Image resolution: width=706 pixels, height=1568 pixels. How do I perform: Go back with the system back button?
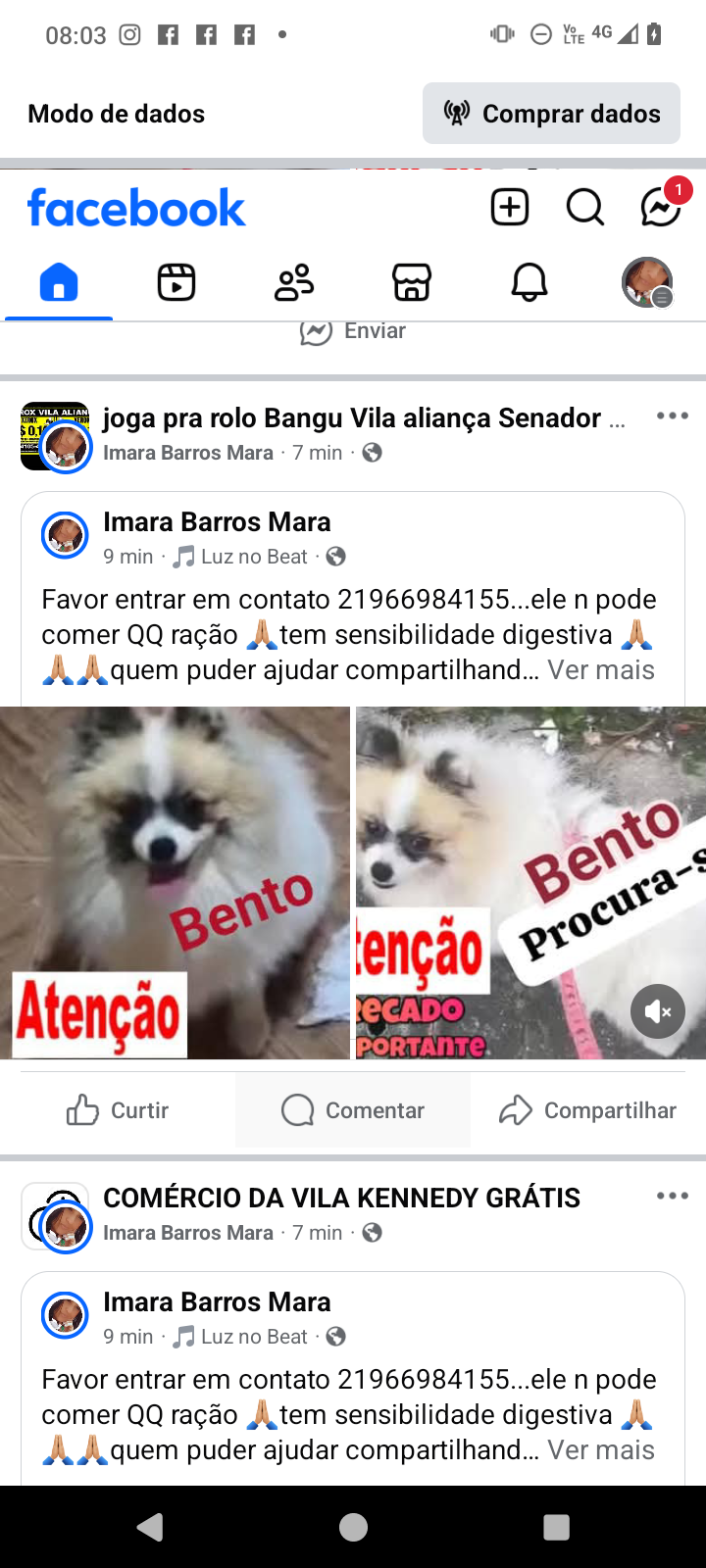tap(150, 1527)
